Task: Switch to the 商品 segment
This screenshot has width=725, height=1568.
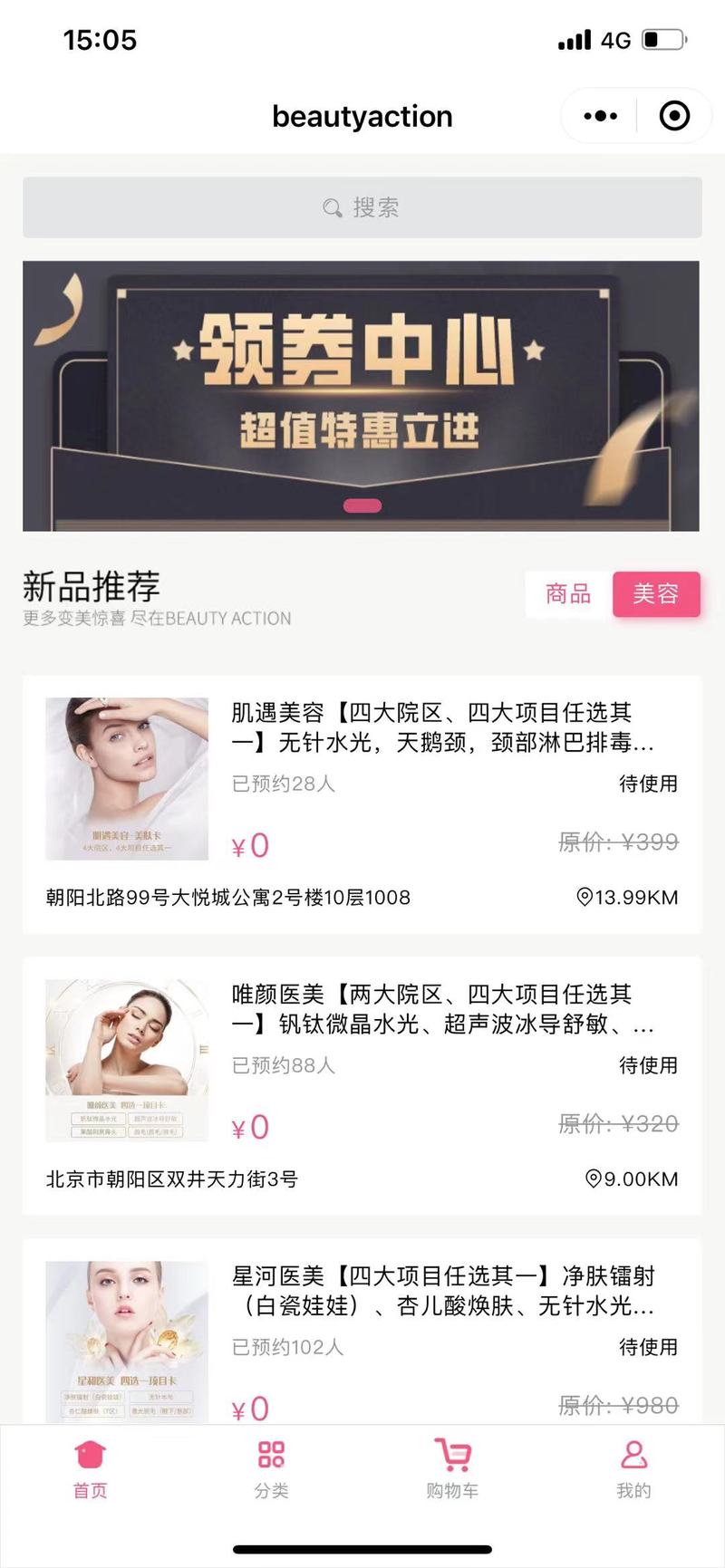Action: [568, 594]
